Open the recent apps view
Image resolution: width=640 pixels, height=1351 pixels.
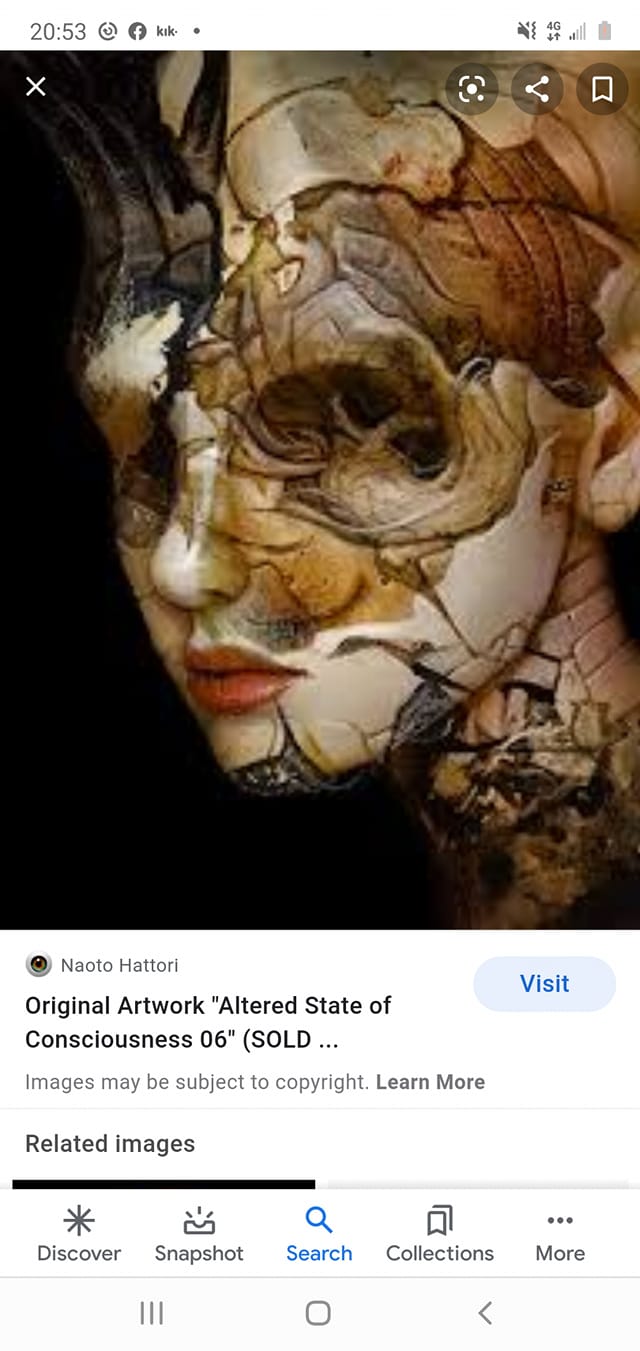152,1313
